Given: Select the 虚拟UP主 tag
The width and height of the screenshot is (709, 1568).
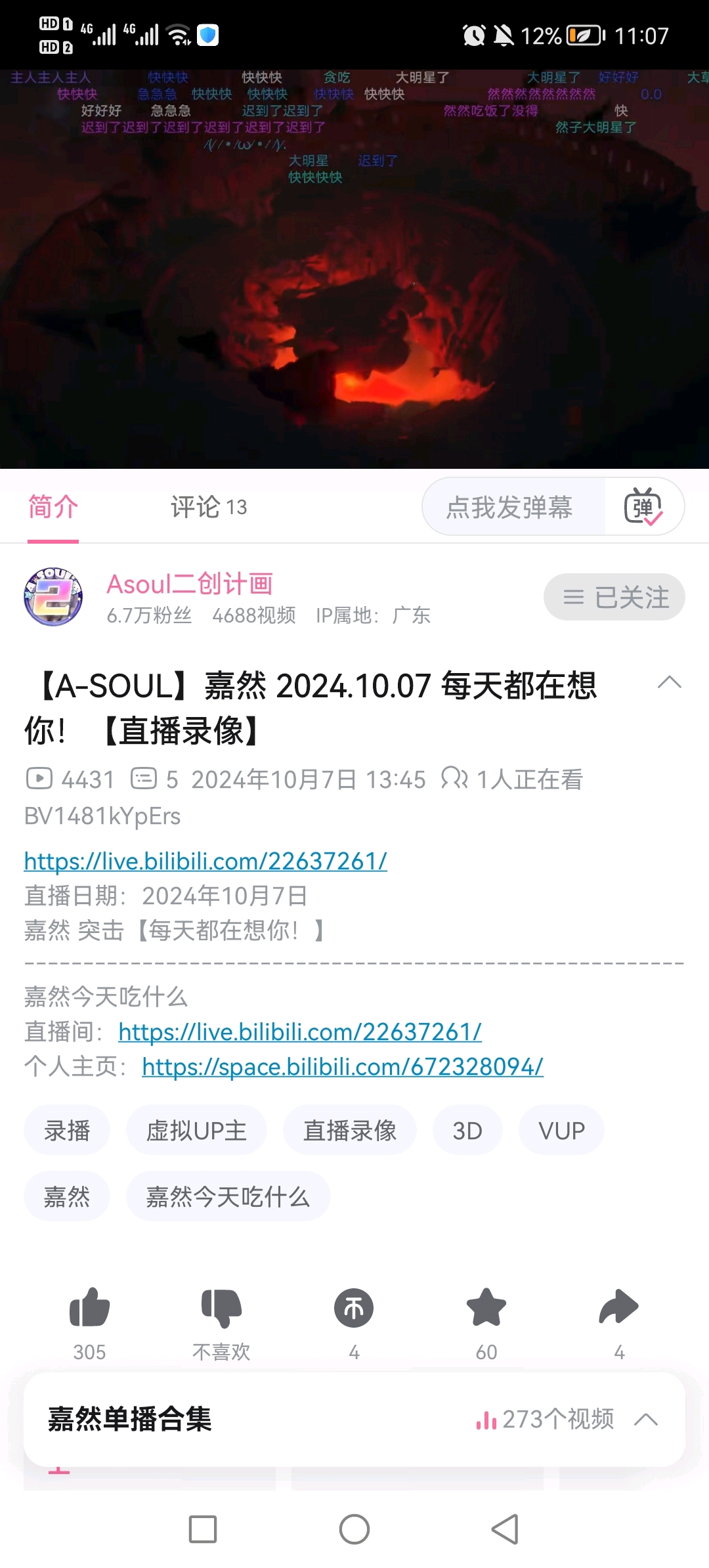Looking at the screenshot, I should (196, 1131).
